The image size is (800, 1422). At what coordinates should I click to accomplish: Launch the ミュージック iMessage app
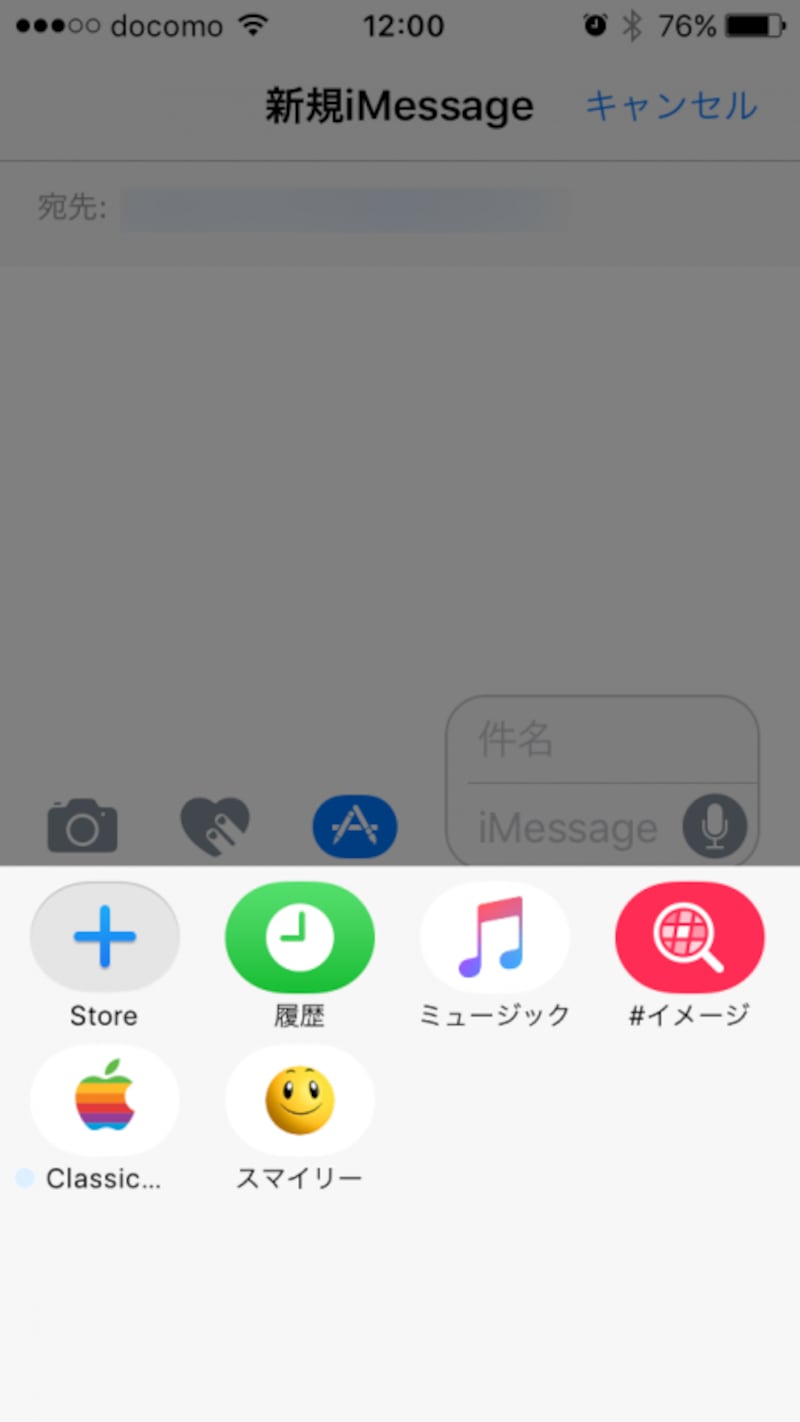click(x=494, y=937)
